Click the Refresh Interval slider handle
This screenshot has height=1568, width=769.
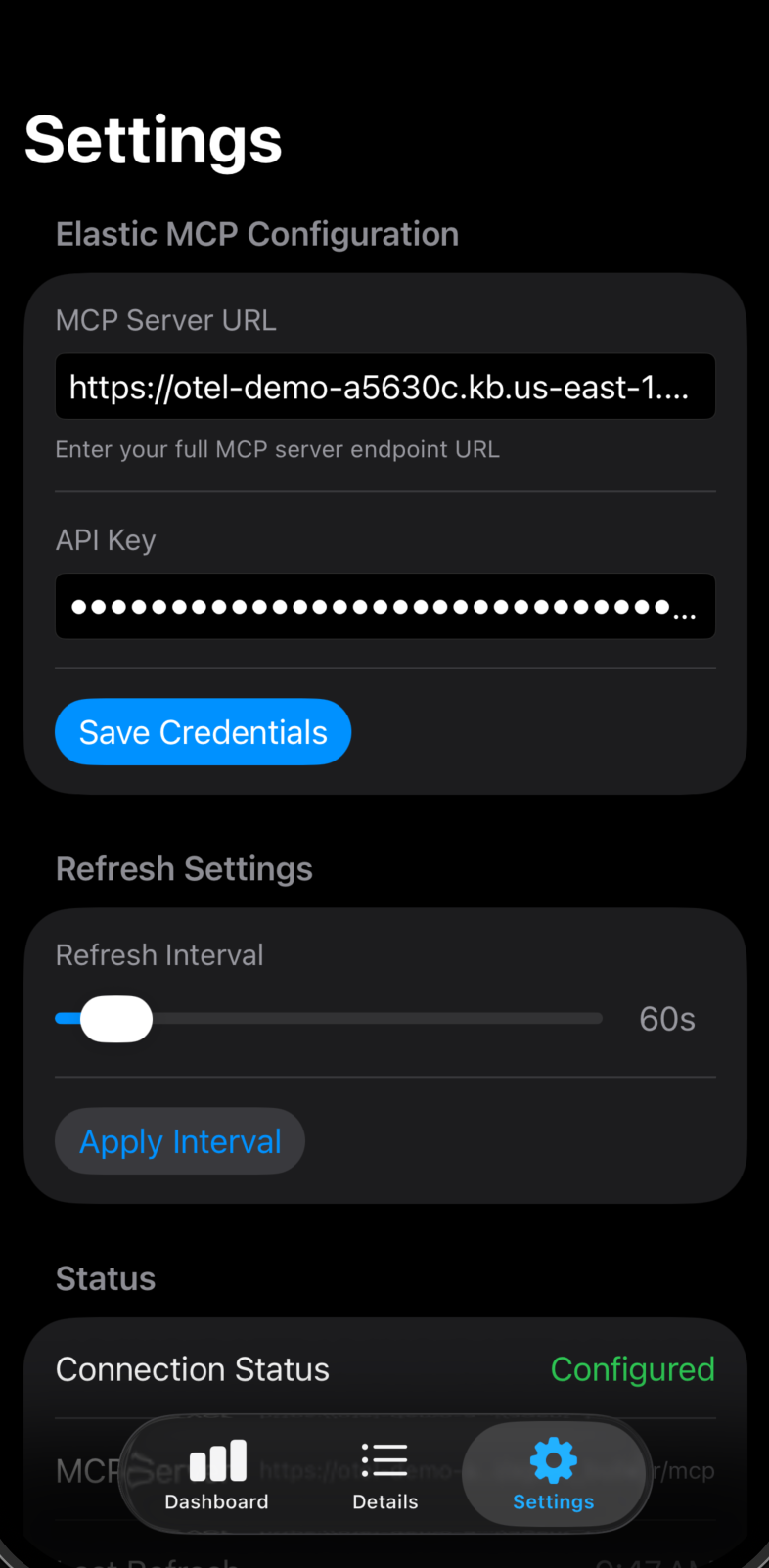(x=115, y=1018)
